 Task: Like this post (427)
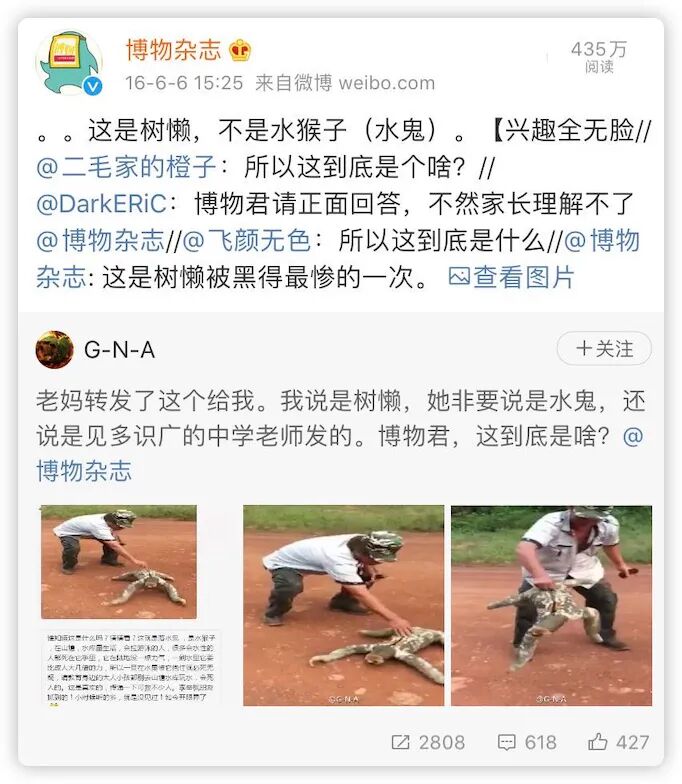coord(619,742)
